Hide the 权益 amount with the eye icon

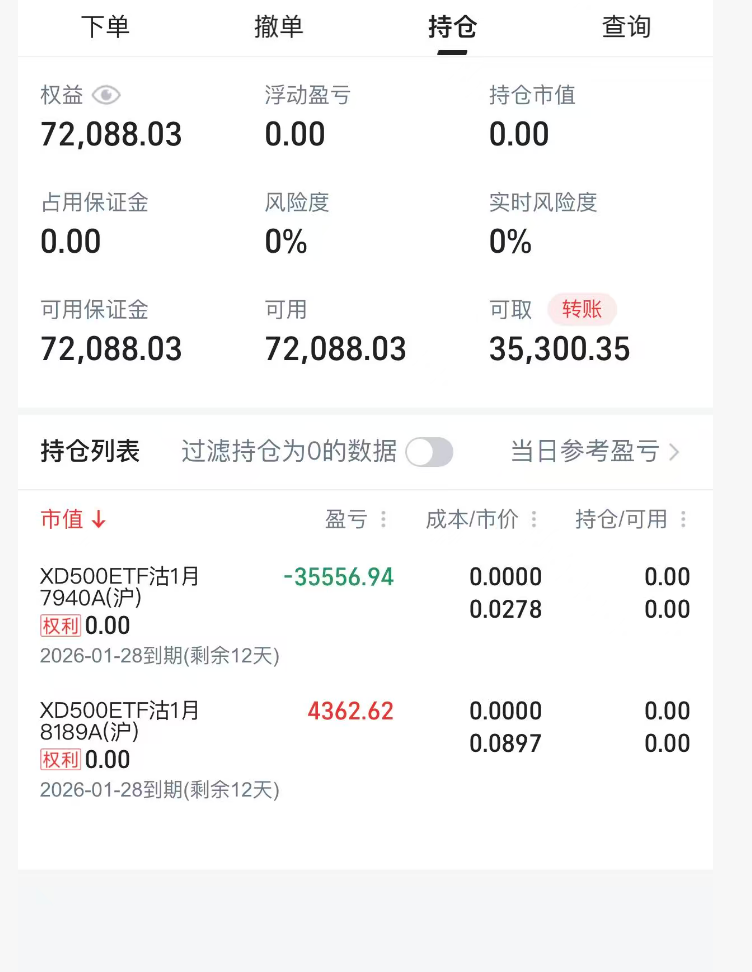click(x=106, y=95)
